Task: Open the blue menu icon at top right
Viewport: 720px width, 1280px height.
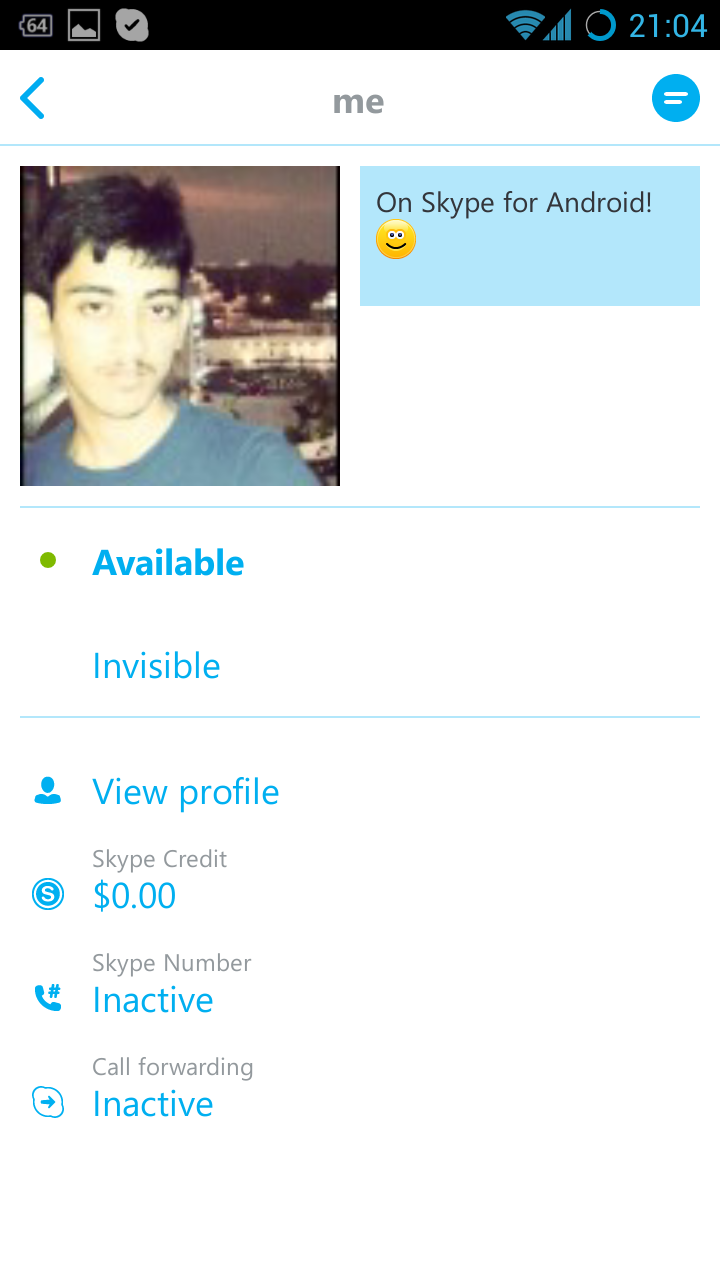Action: click(x=676, y=98)
